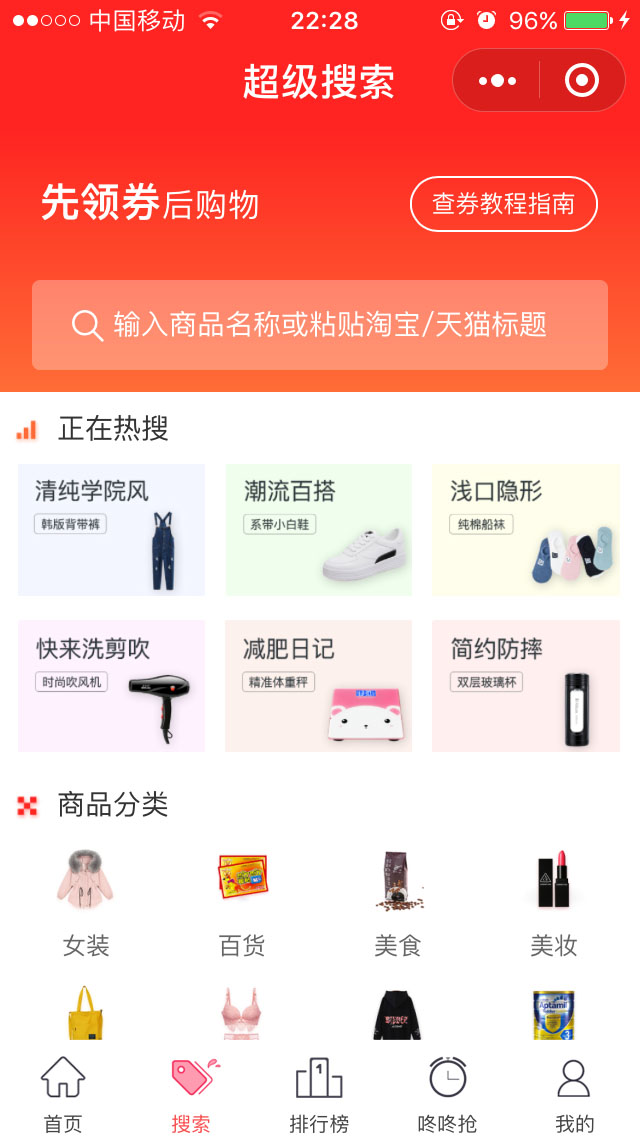Open the 简约防摔 hot search card
Image resolution: width=640 pixels, height=1136 pixels.
525,686
